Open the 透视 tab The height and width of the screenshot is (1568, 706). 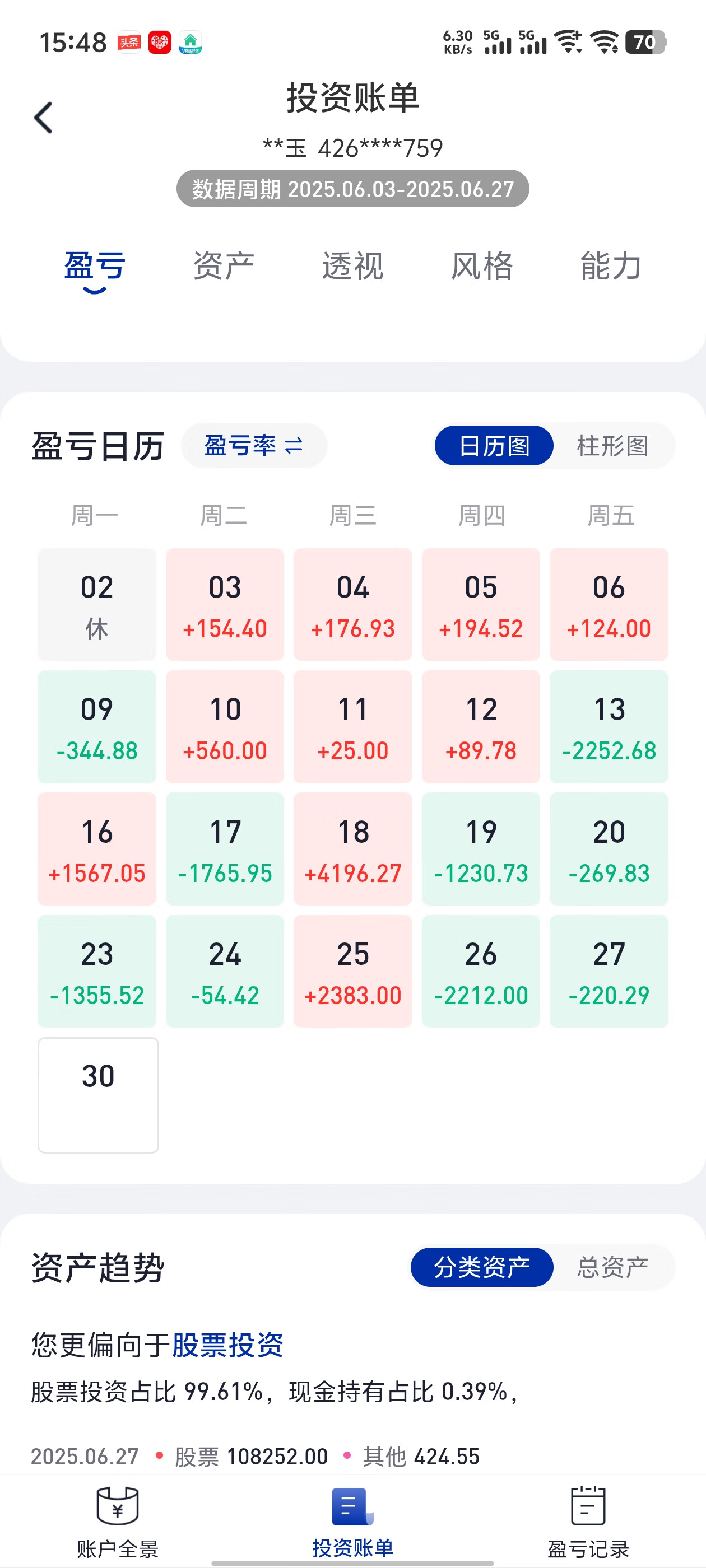(x=352, y=266)
